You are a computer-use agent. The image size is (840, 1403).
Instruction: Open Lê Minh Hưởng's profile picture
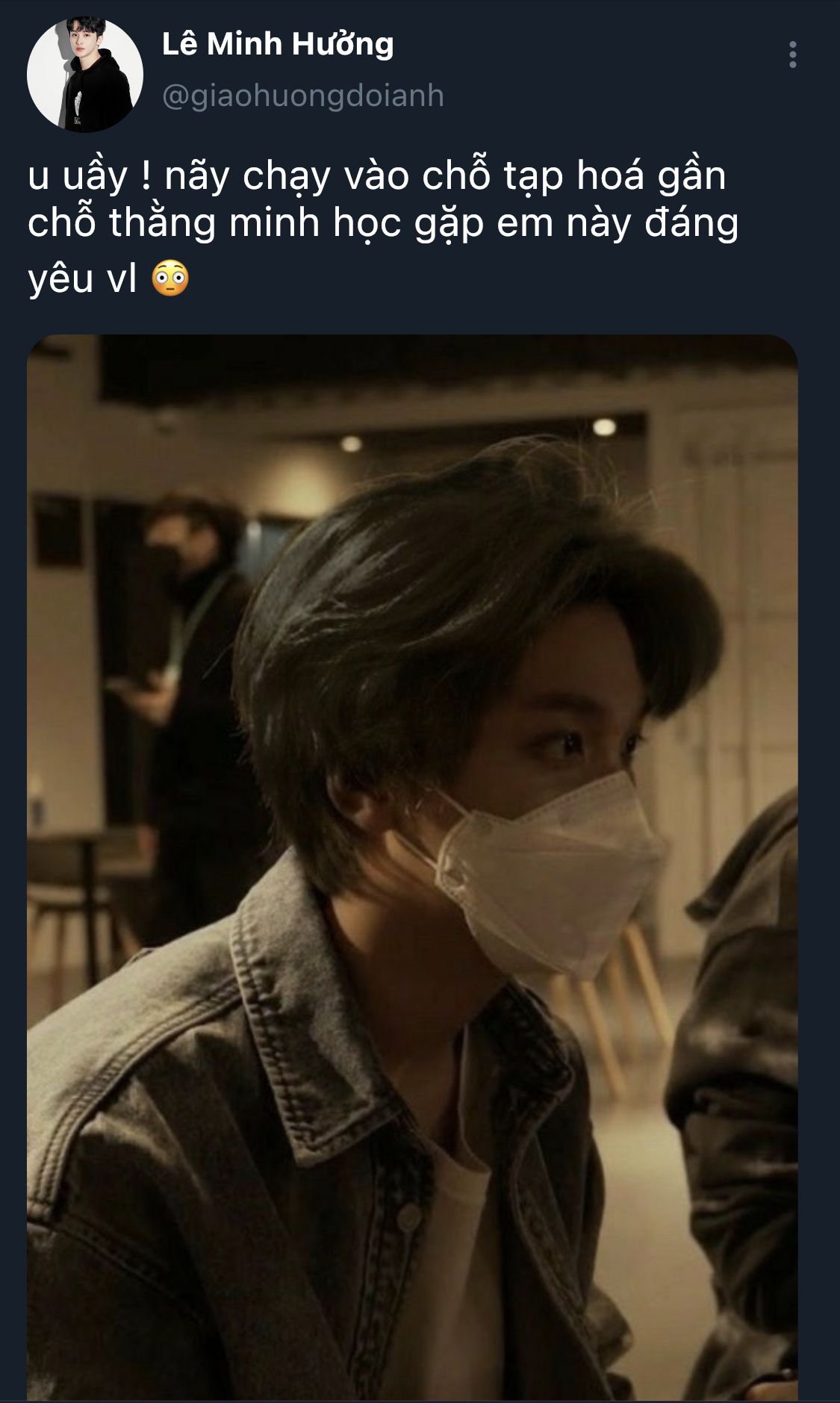click(84, 75)
